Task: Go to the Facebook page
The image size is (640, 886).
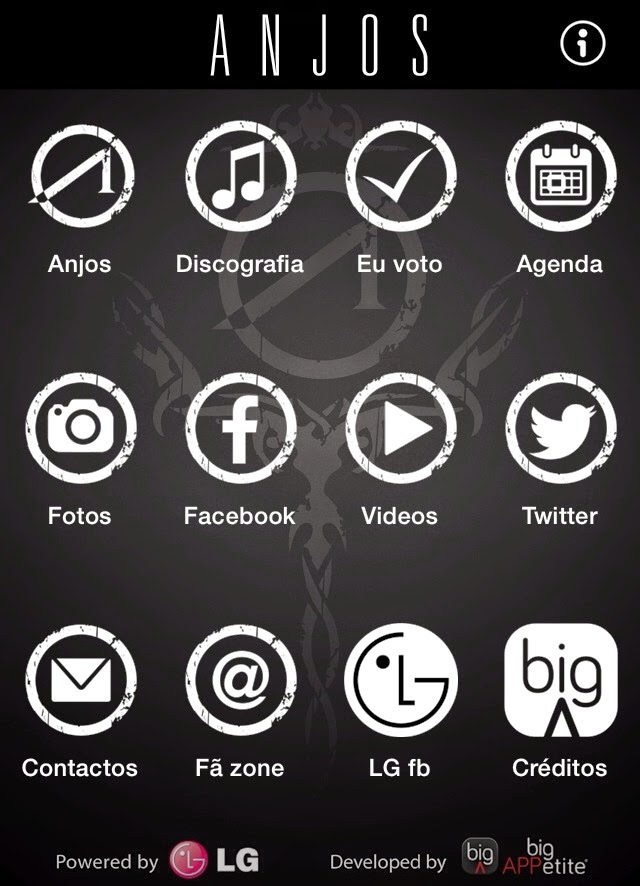Action: coord(240,428)
